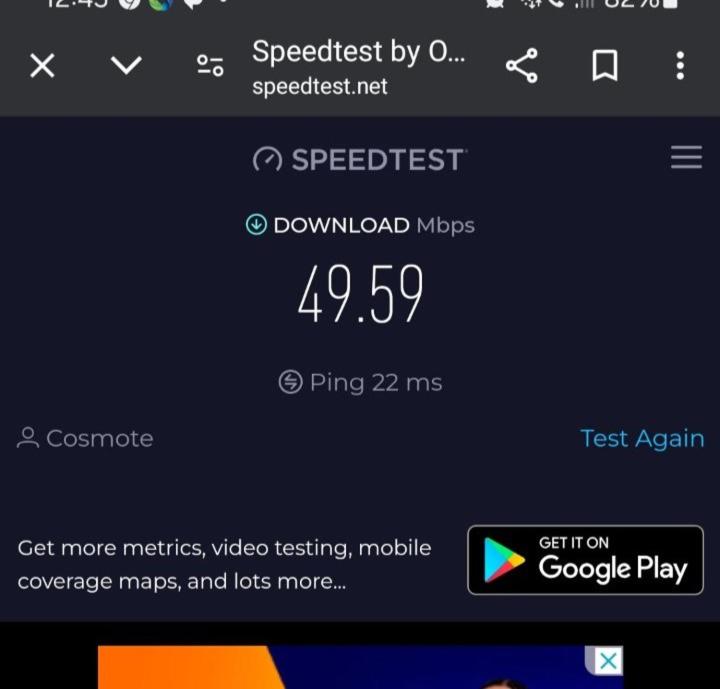Open site settings icon beside the URL
The image size is (720, 689).
pyautogui.click(x=210, y=67)
